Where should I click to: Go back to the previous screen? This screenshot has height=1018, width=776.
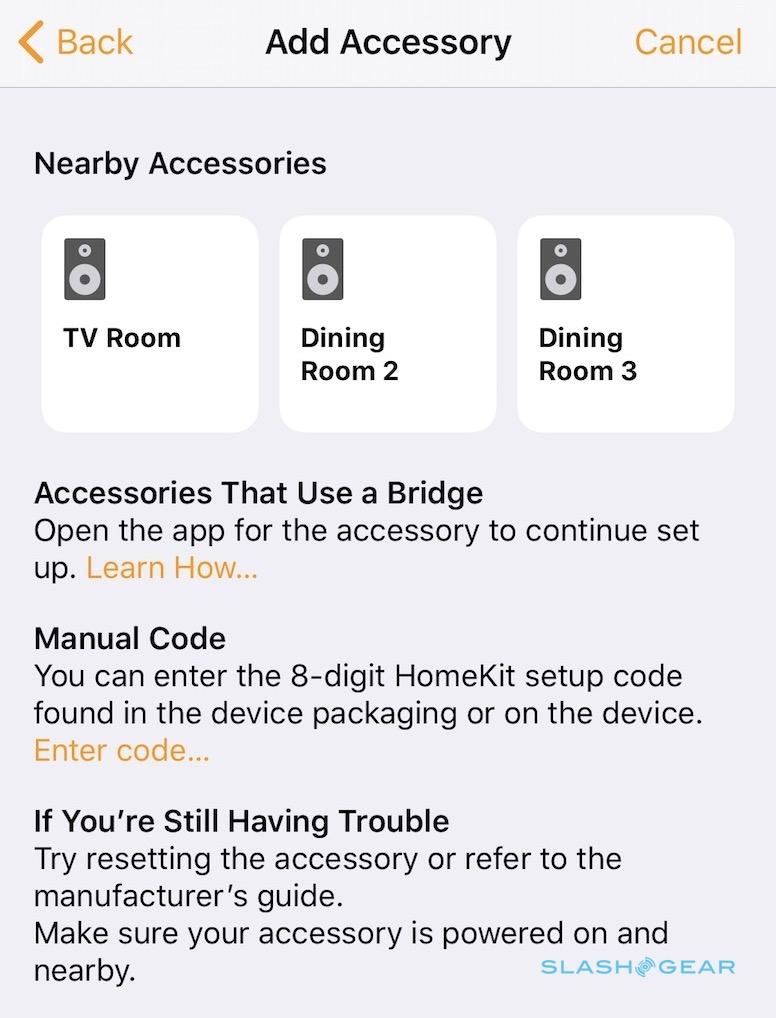coord(76,42)
